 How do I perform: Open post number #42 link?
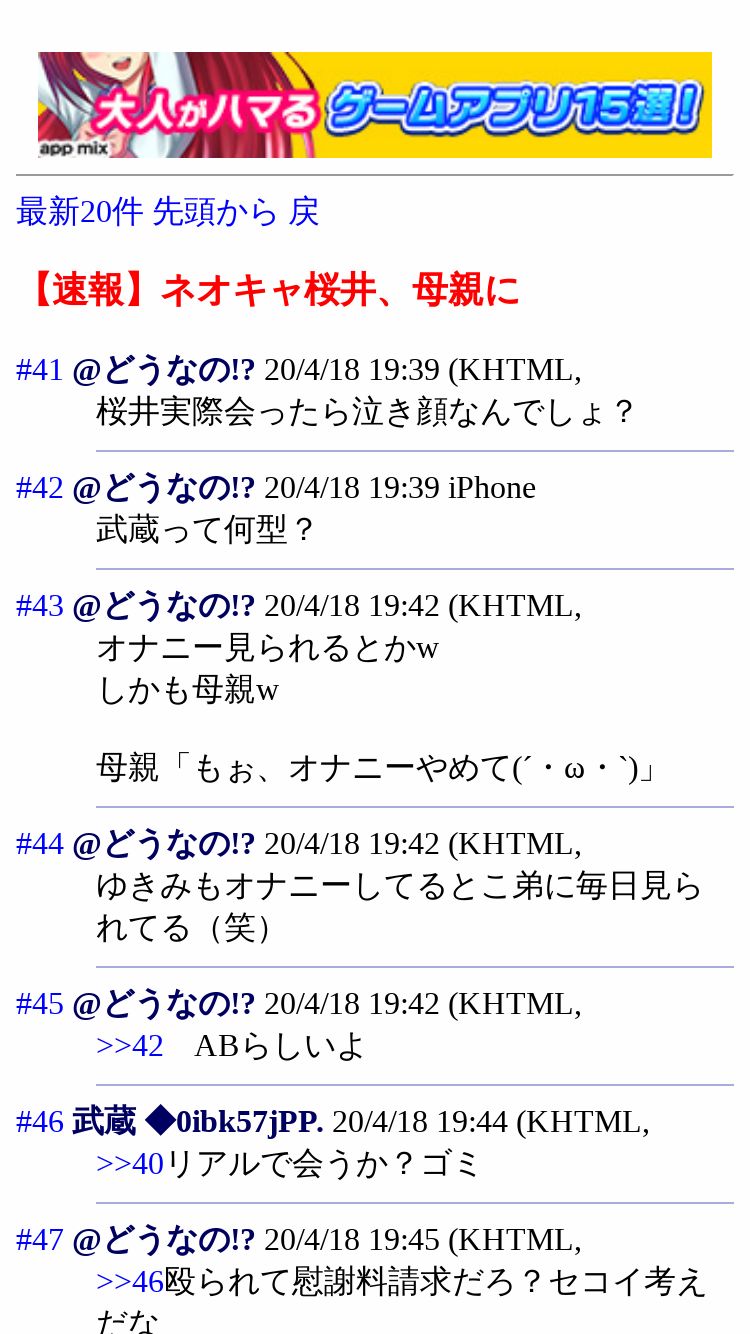pos(40,488)
